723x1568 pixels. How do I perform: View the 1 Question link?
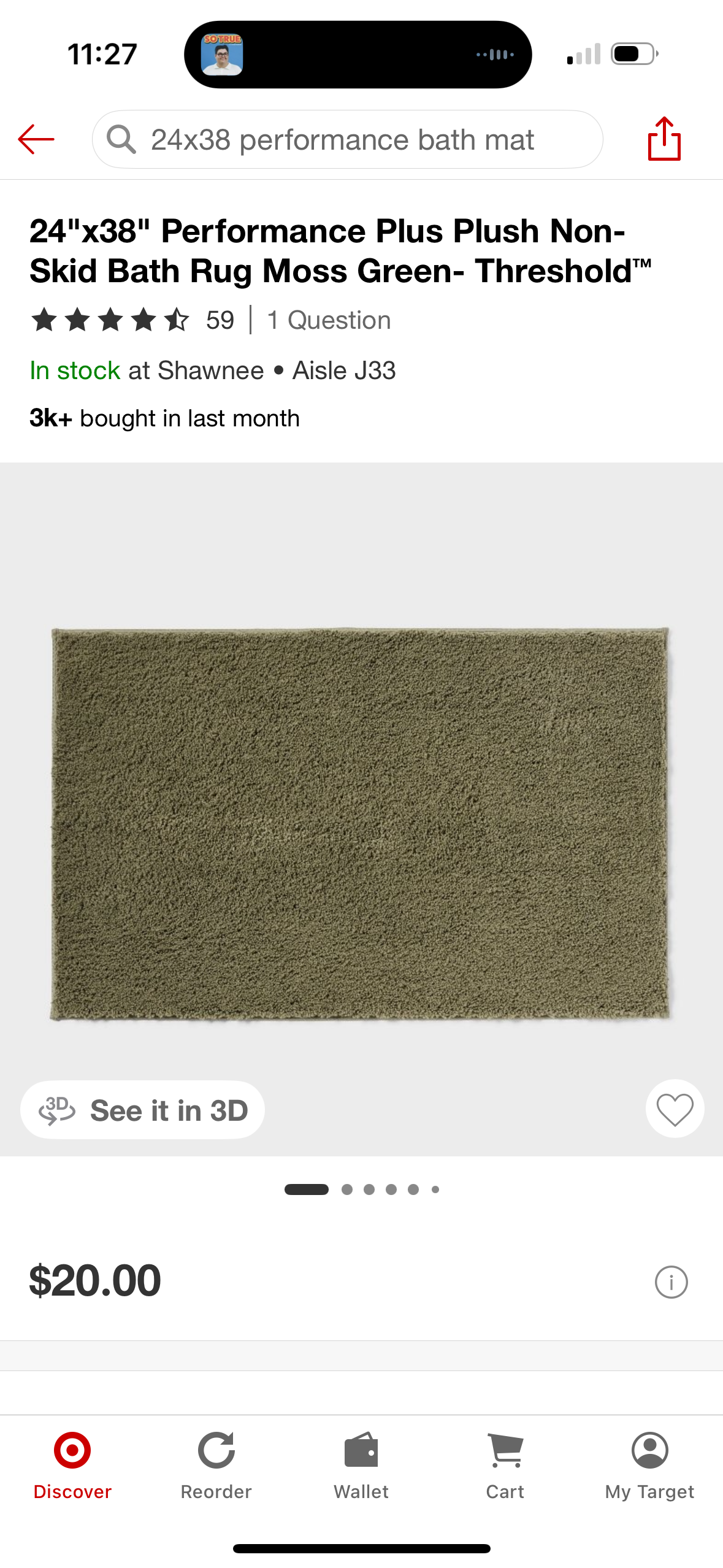pos(329,320)
